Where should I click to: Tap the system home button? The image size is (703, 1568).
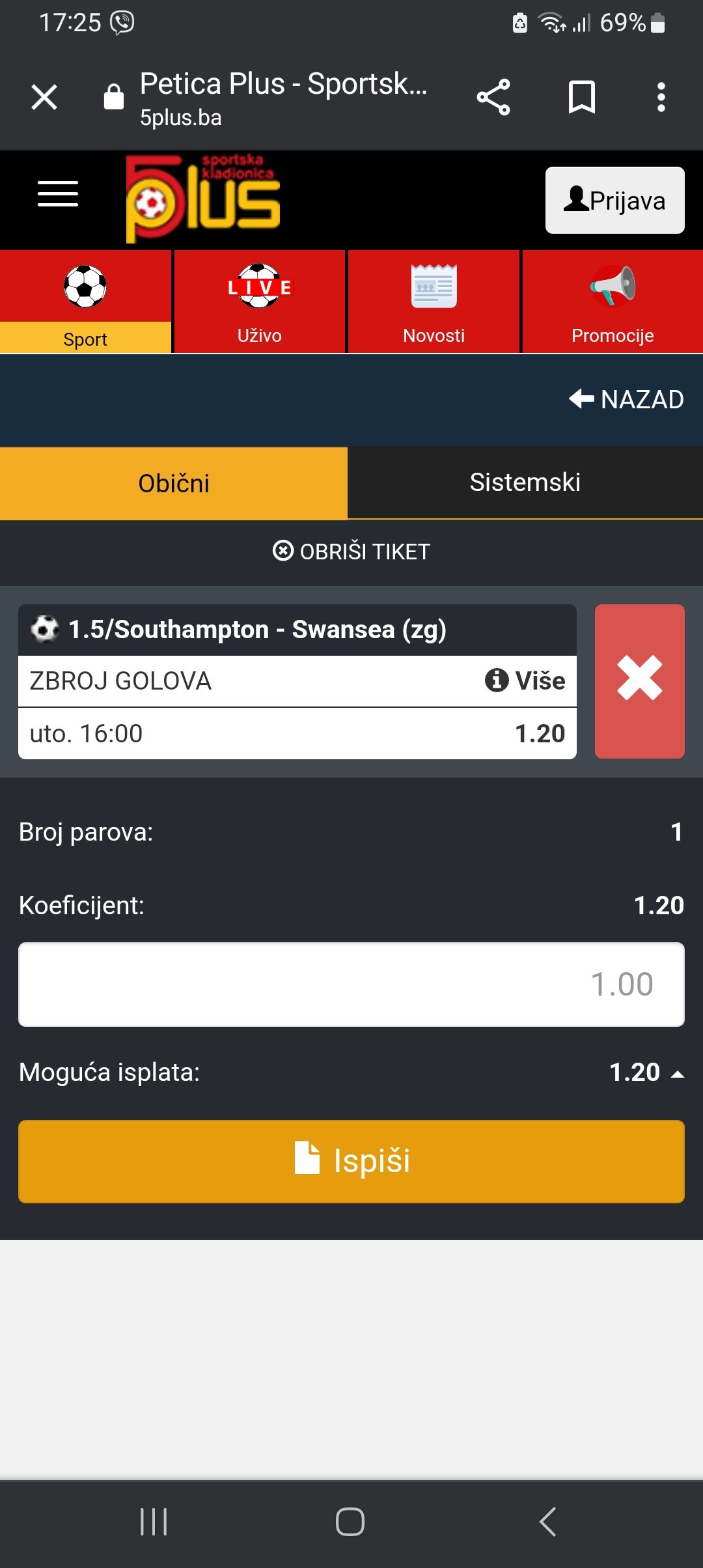click(350, 1522)
